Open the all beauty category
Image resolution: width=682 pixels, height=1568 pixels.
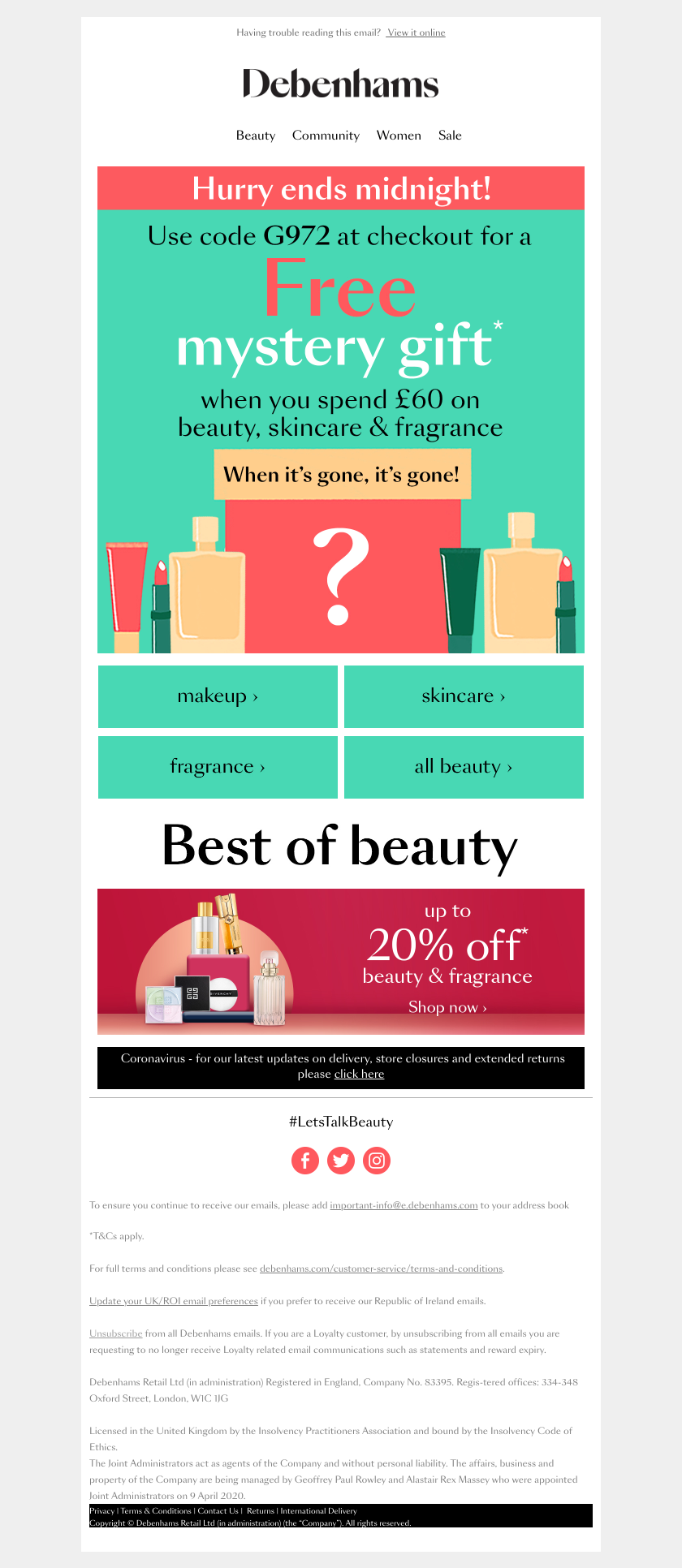point(464,767)
